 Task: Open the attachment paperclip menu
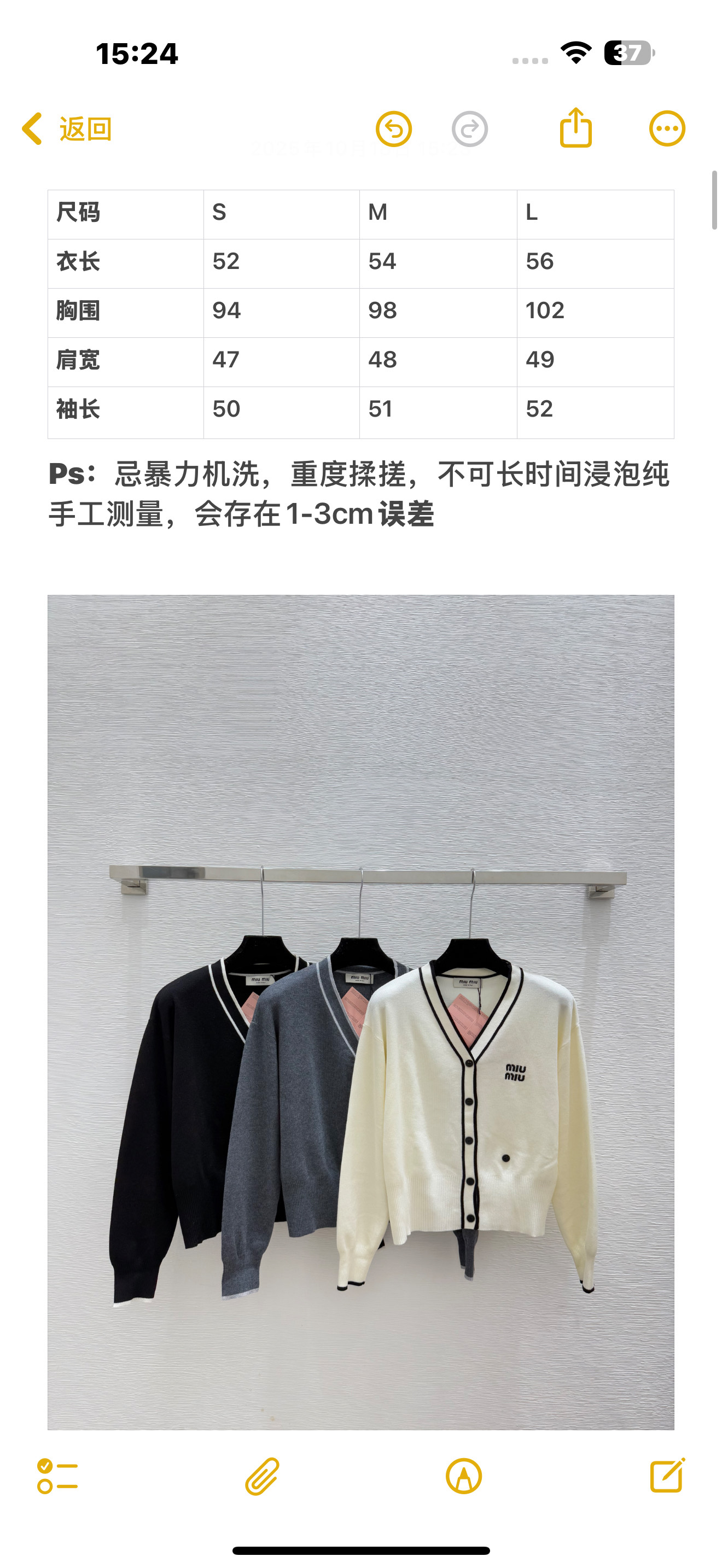pos(263,1476)
